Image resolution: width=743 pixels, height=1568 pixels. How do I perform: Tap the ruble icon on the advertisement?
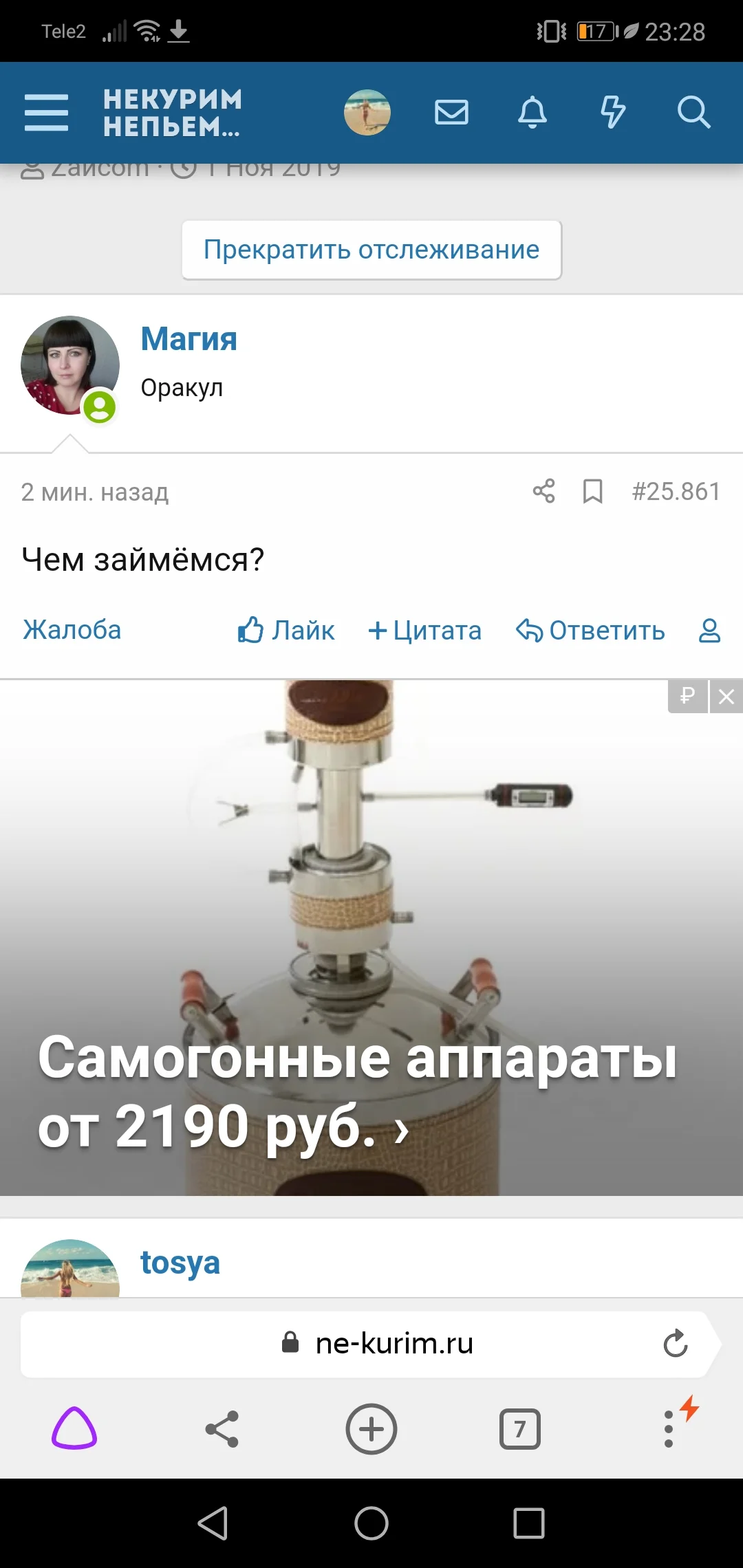(x=687, y=697)
